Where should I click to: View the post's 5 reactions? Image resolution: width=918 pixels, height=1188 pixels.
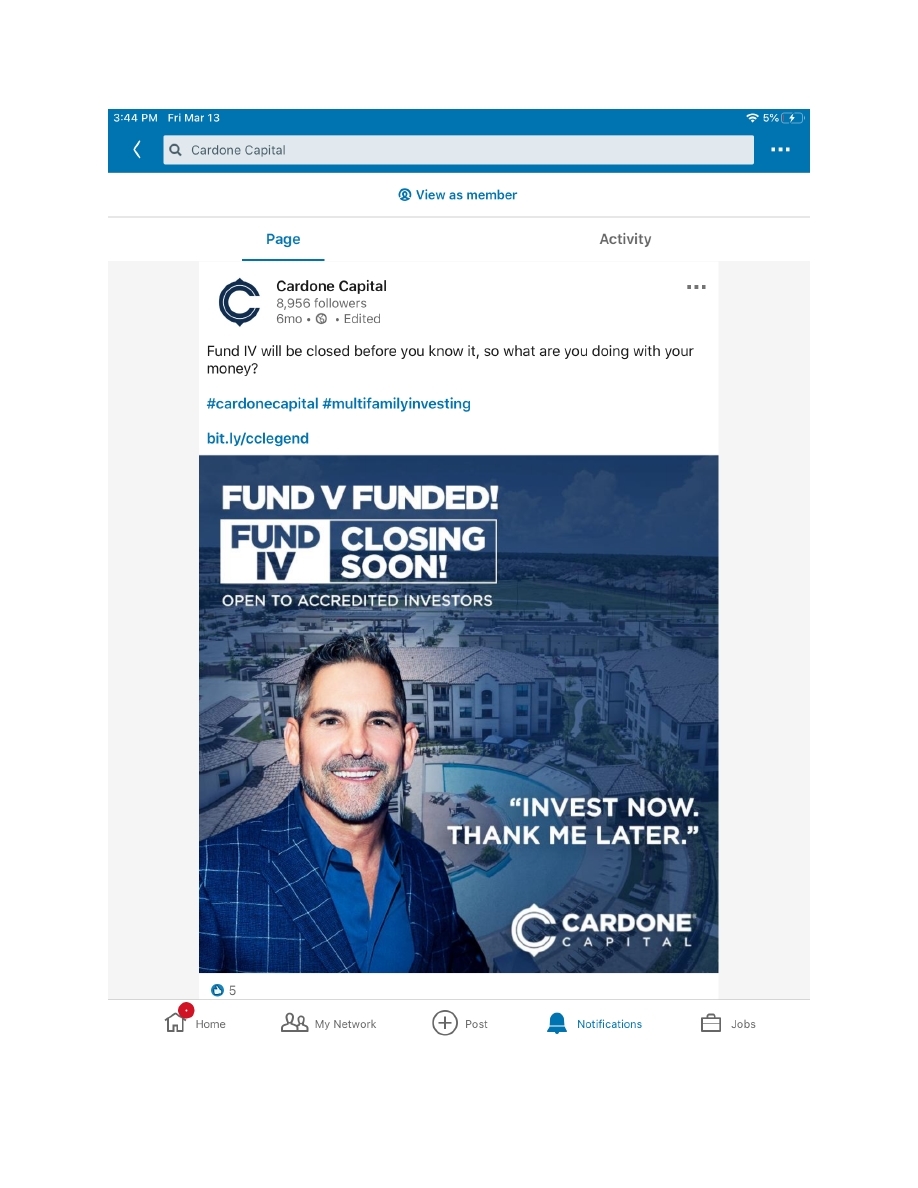[225, 990]
